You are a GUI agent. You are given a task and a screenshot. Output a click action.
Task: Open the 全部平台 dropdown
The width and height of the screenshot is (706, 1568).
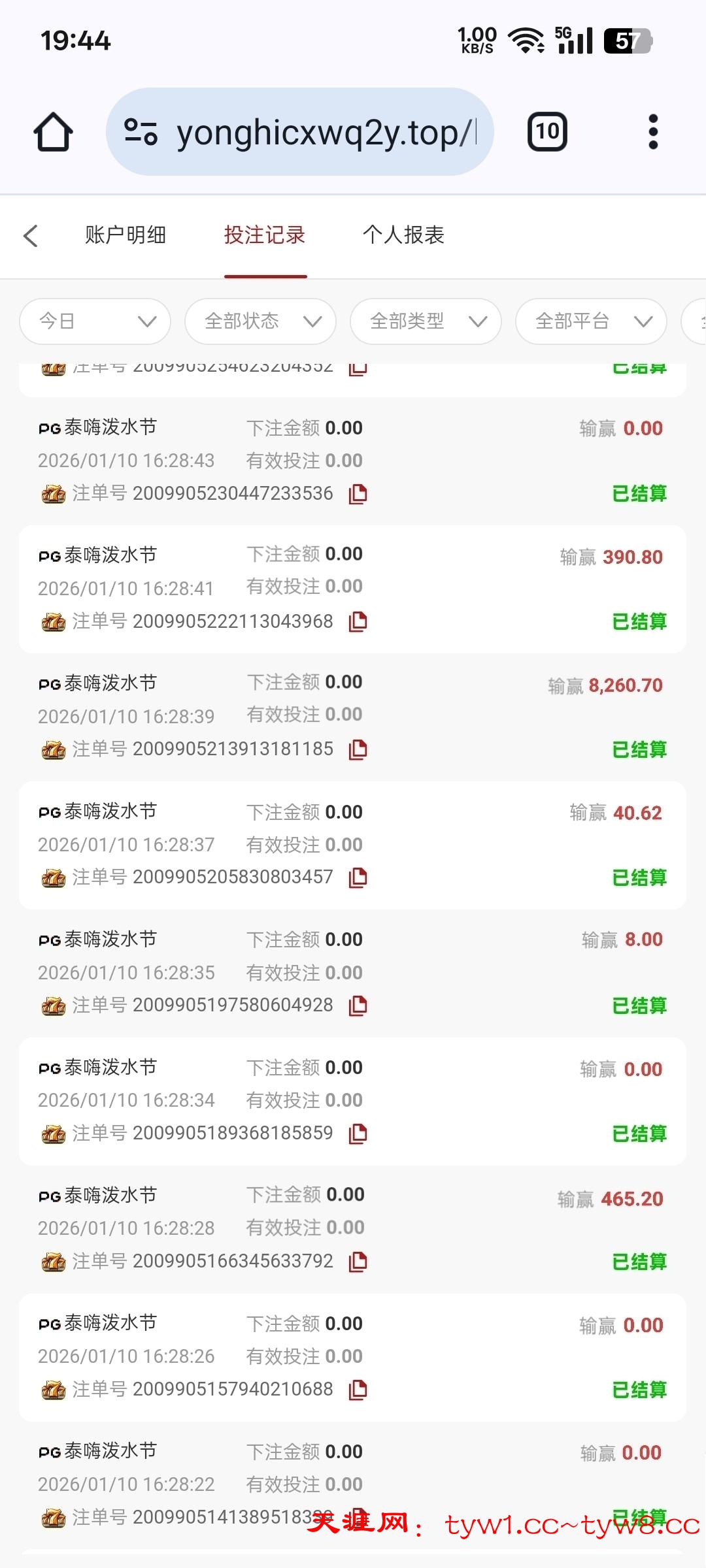[x=592, y=321]
